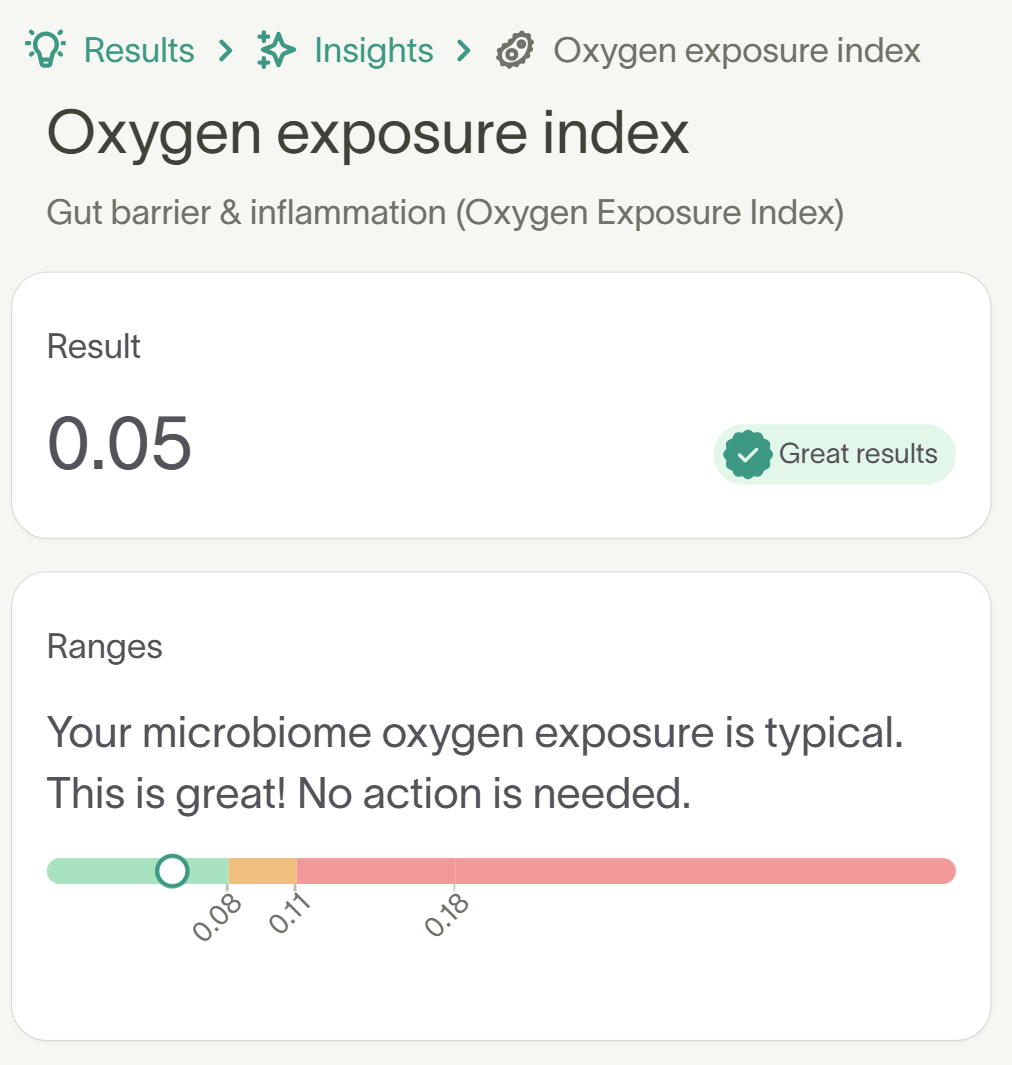The width and height of the screenshot is (1012, 1065).
Task: Click the microbe icon beside Oxygen exposure index
Action: pyautogui.click(x=513, y=49)
